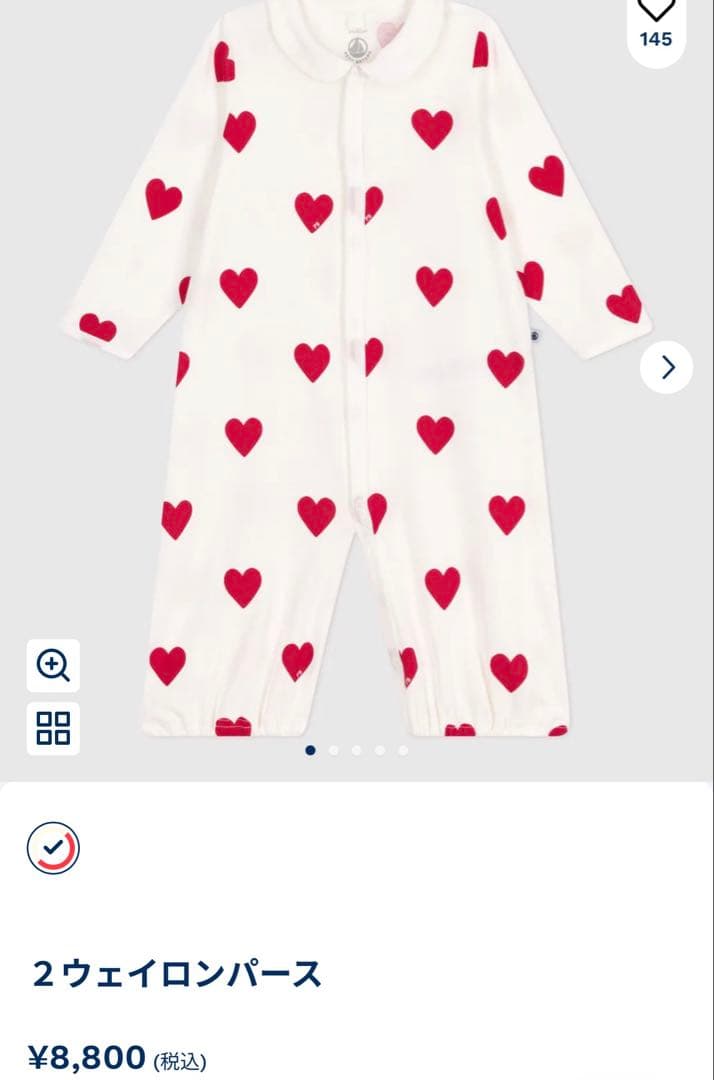Screen dimensions: 714x1080
Task: Jump to the second image dot
Action: 334,750
